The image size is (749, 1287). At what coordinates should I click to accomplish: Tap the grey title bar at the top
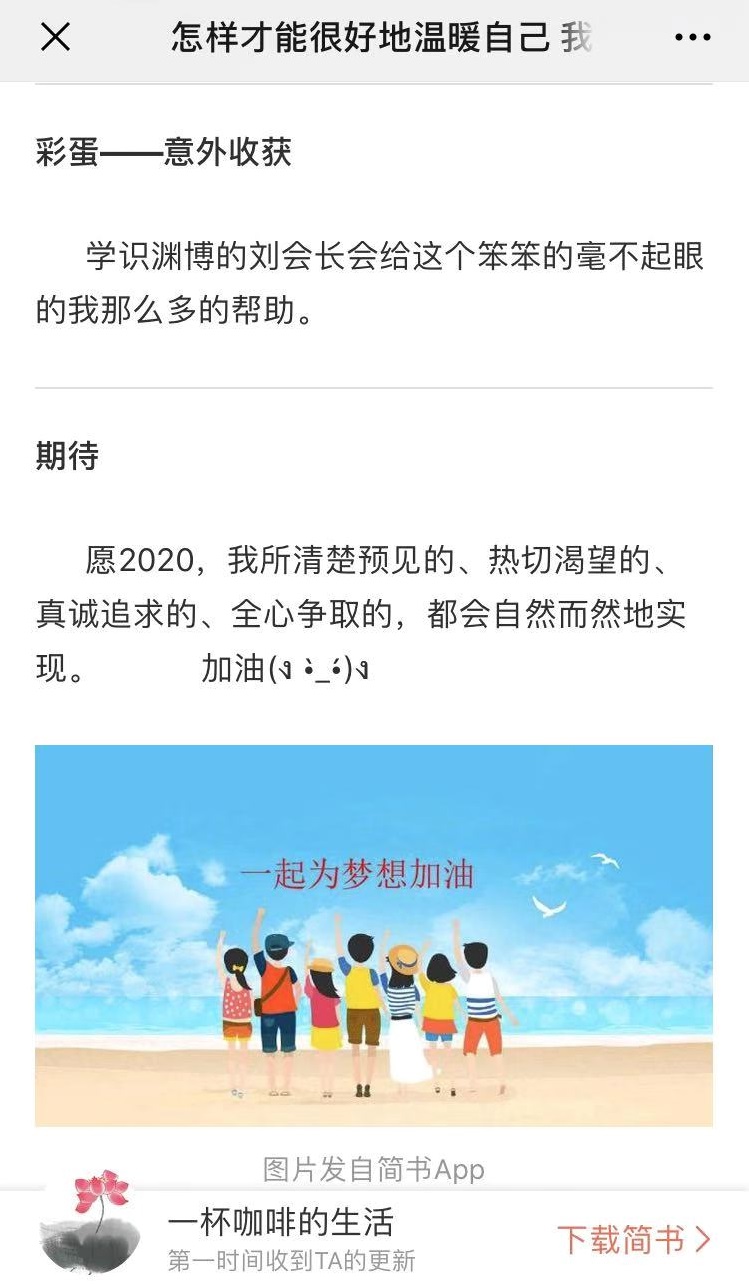[374, 37]
